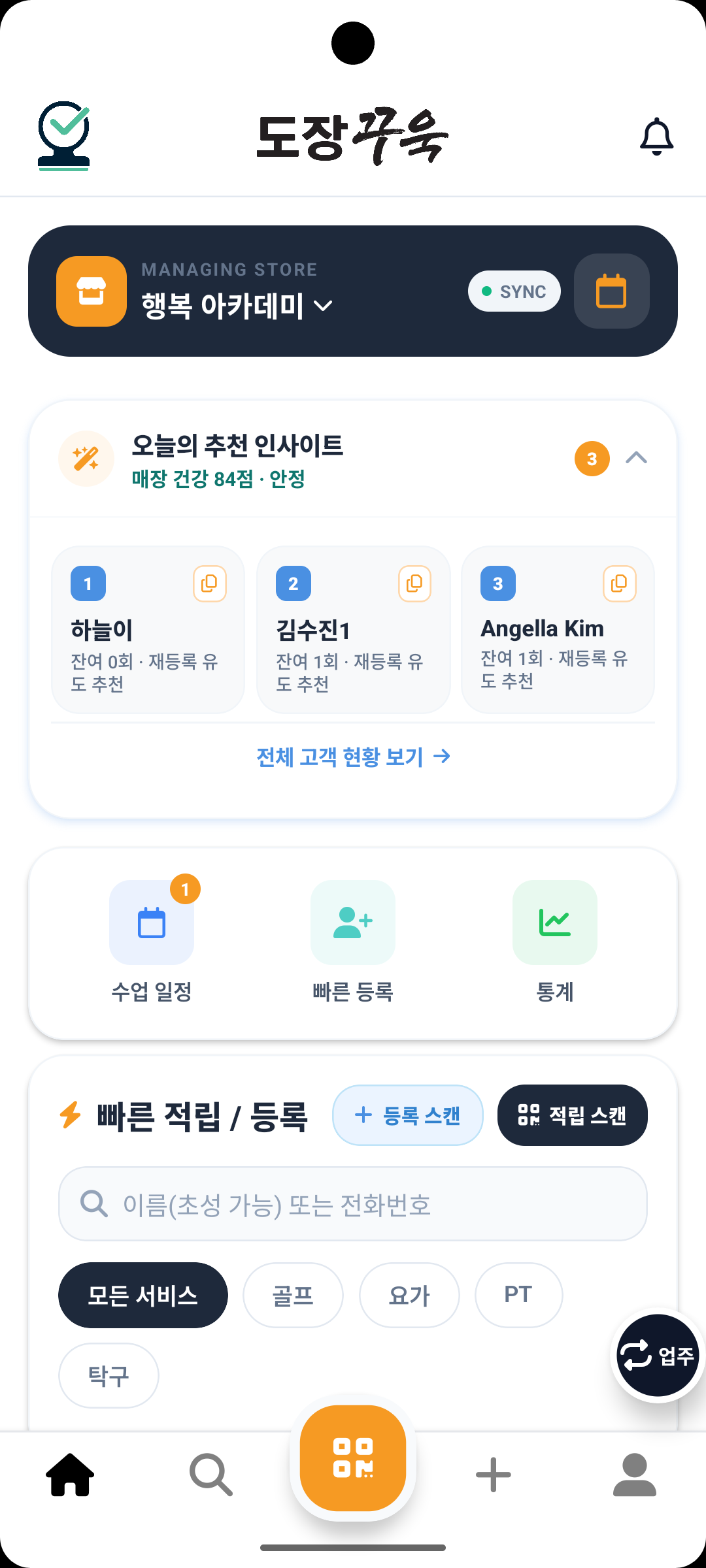
Task: Select the 요가 filter chip
Action: (409, 1295)
